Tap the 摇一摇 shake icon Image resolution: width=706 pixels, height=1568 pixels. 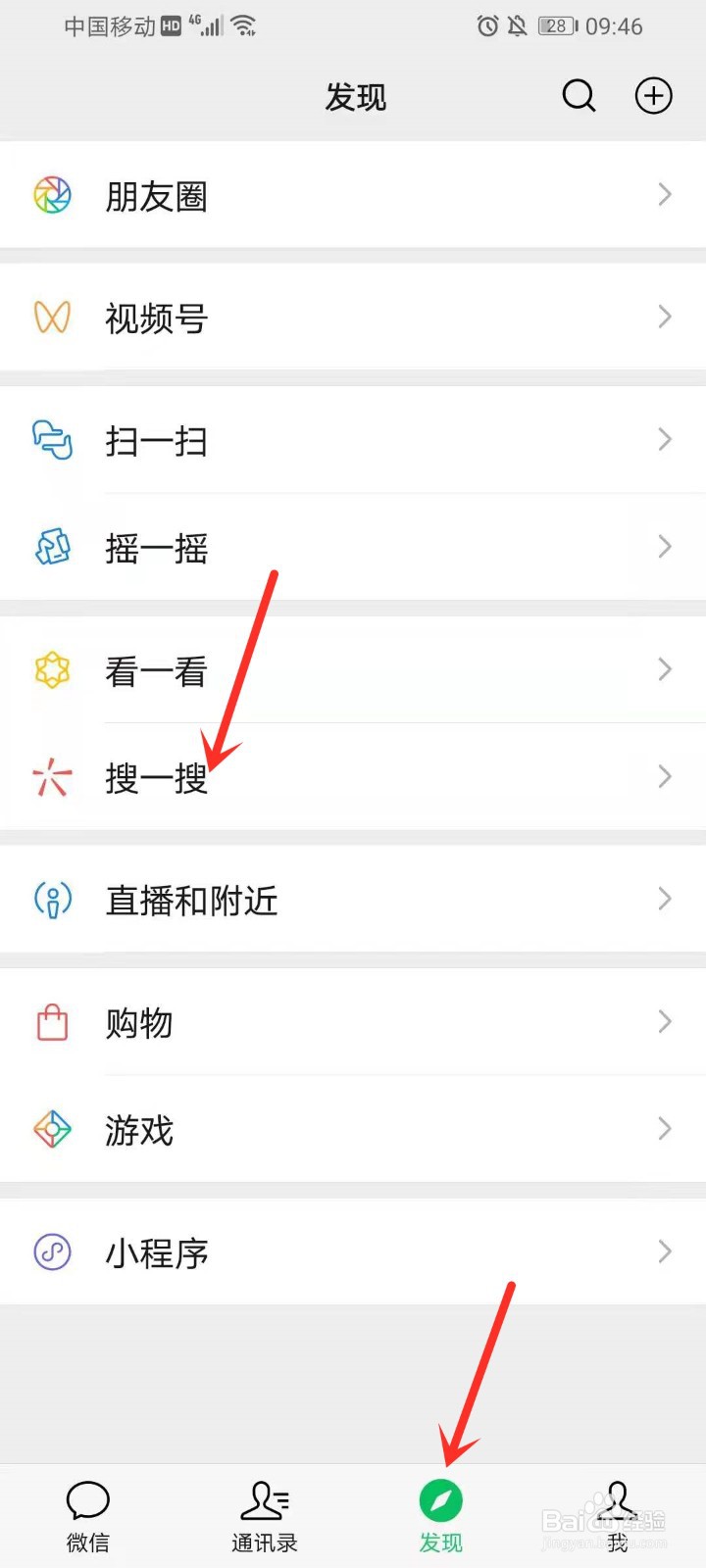coord(52,548)
